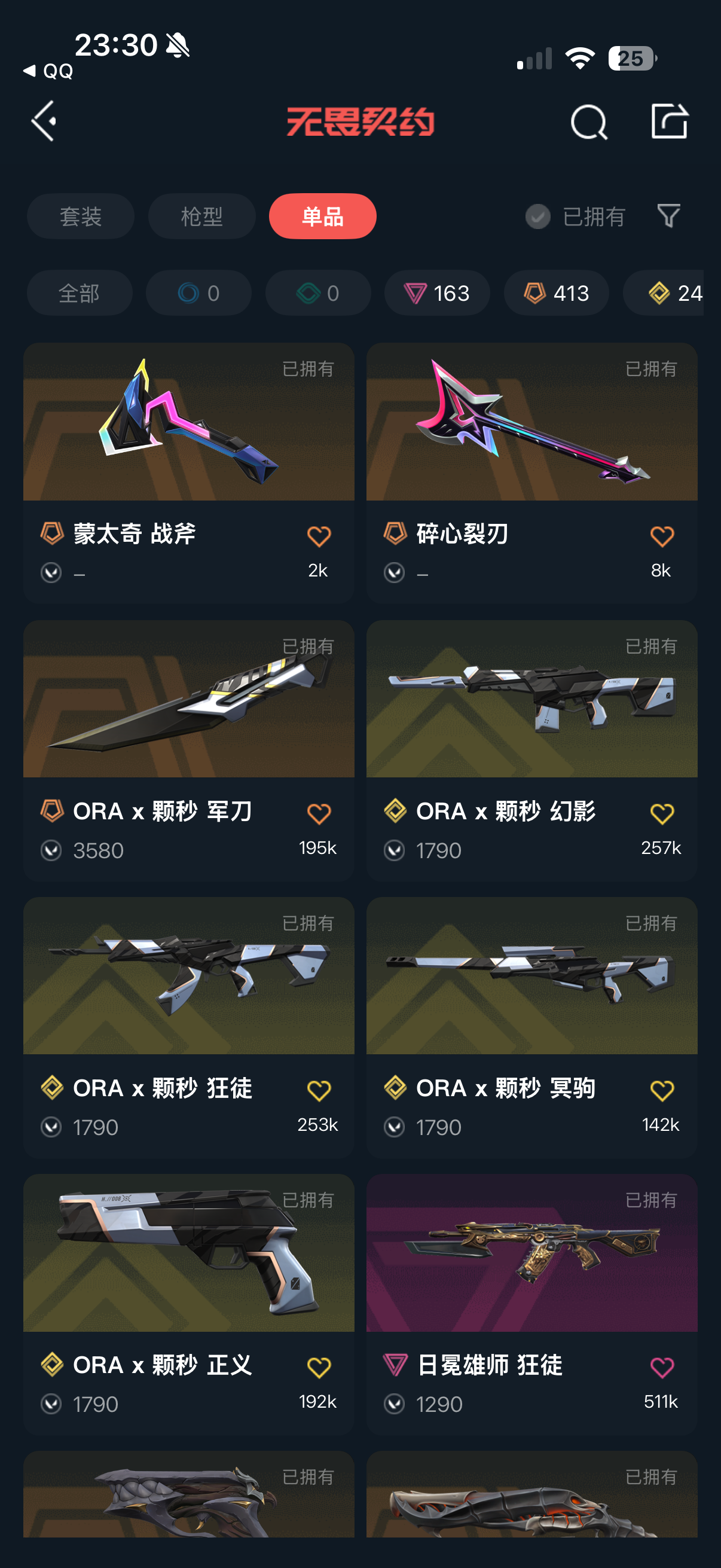Share this page via the share icon

click(668, 122)
